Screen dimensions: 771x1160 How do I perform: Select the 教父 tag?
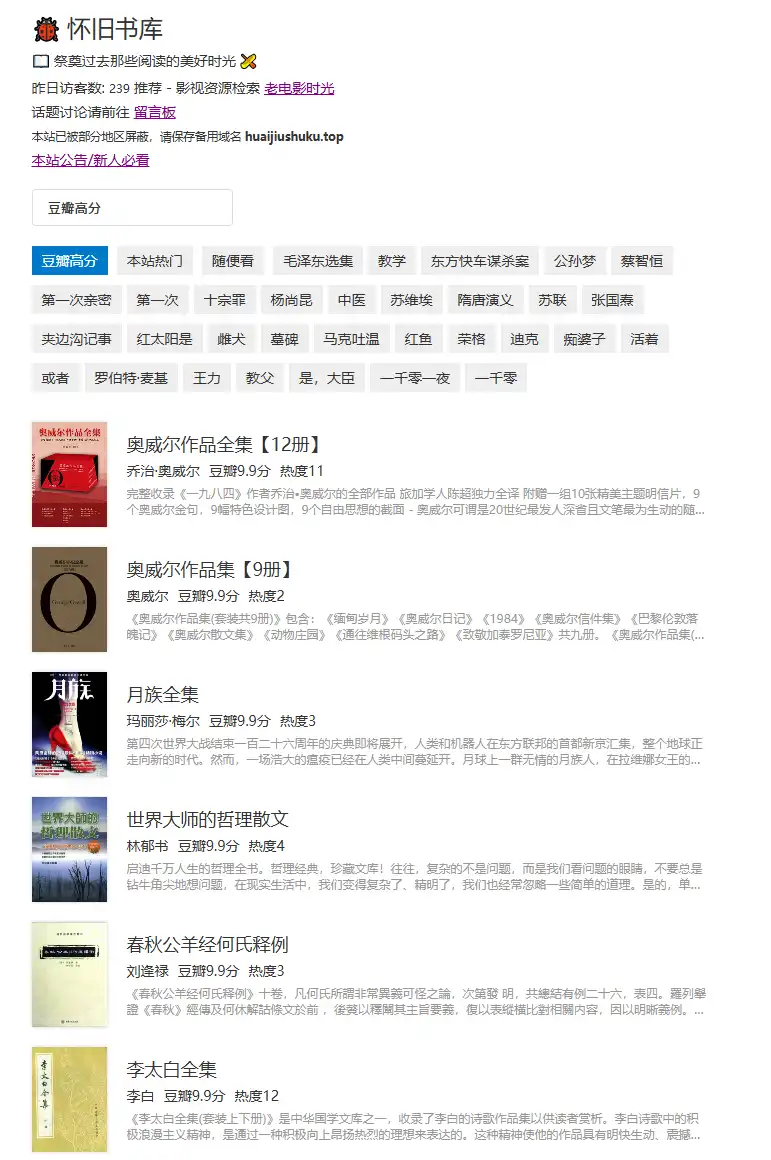click(x=260, y=378)
